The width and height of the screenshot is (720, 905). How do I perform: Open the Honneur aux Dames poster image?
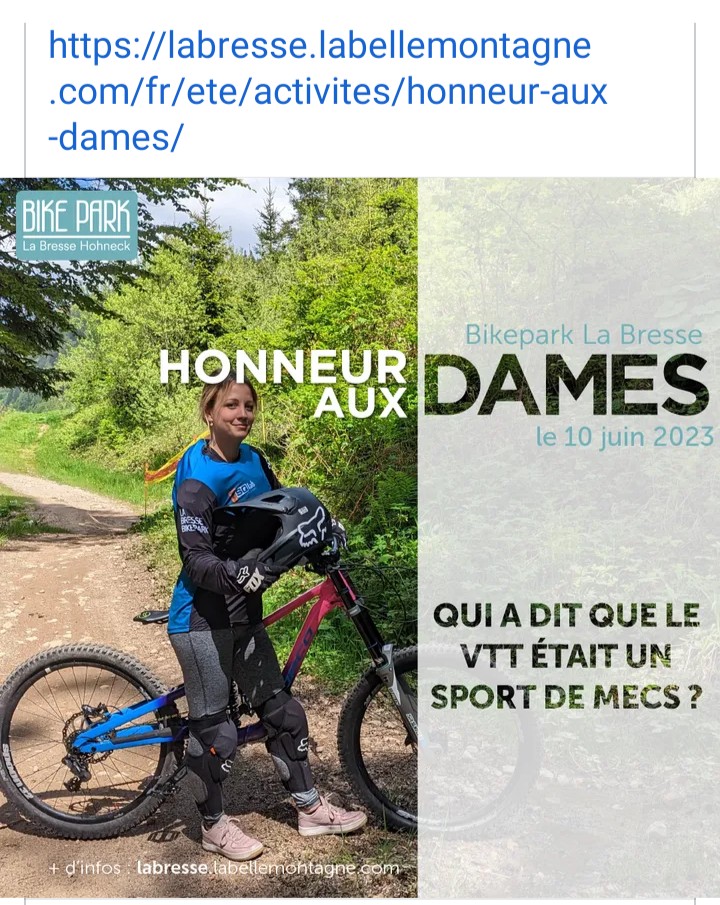point(360,537)
